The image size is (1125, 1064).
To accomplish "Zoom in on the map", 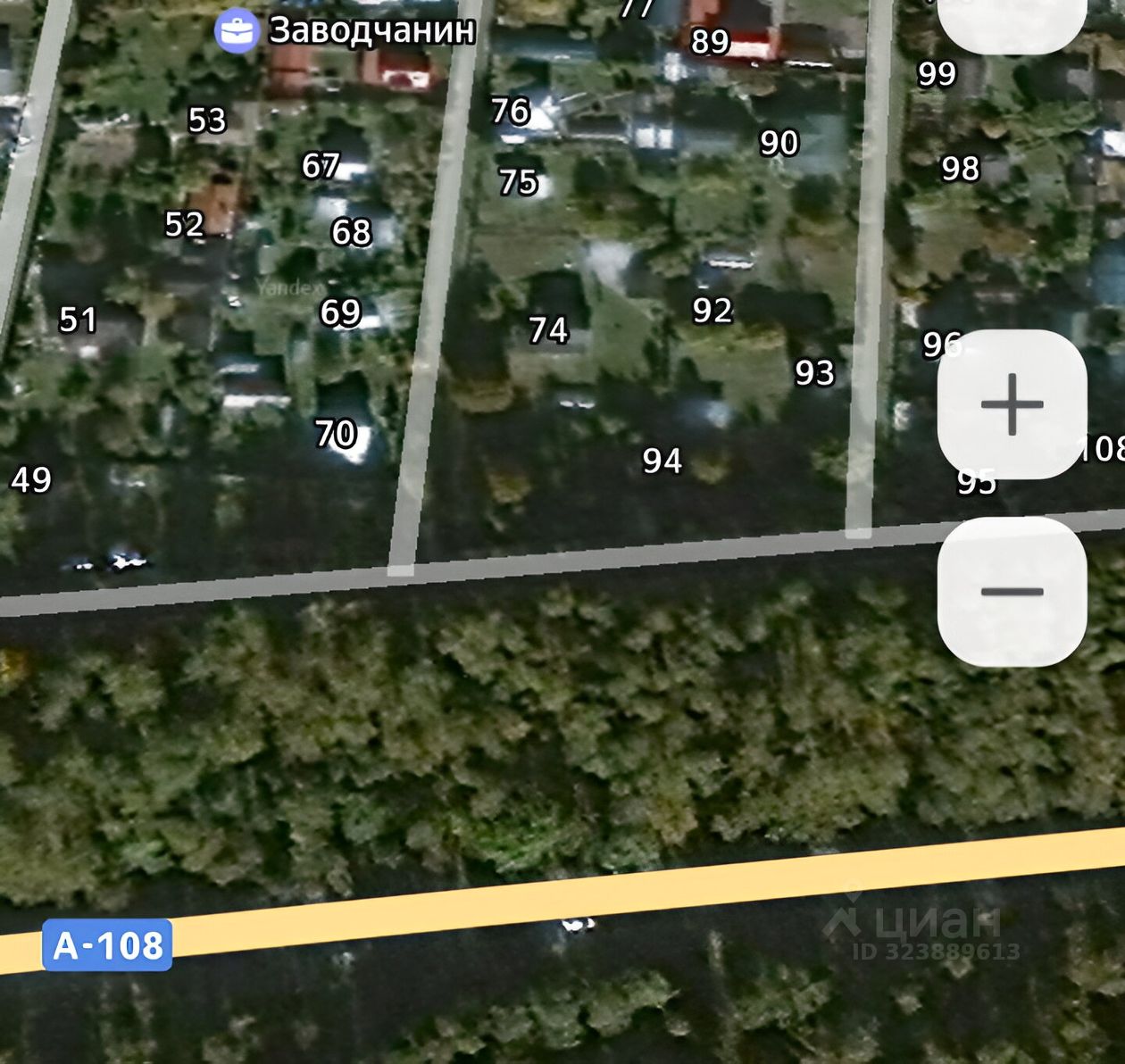I will (1012, 404).
